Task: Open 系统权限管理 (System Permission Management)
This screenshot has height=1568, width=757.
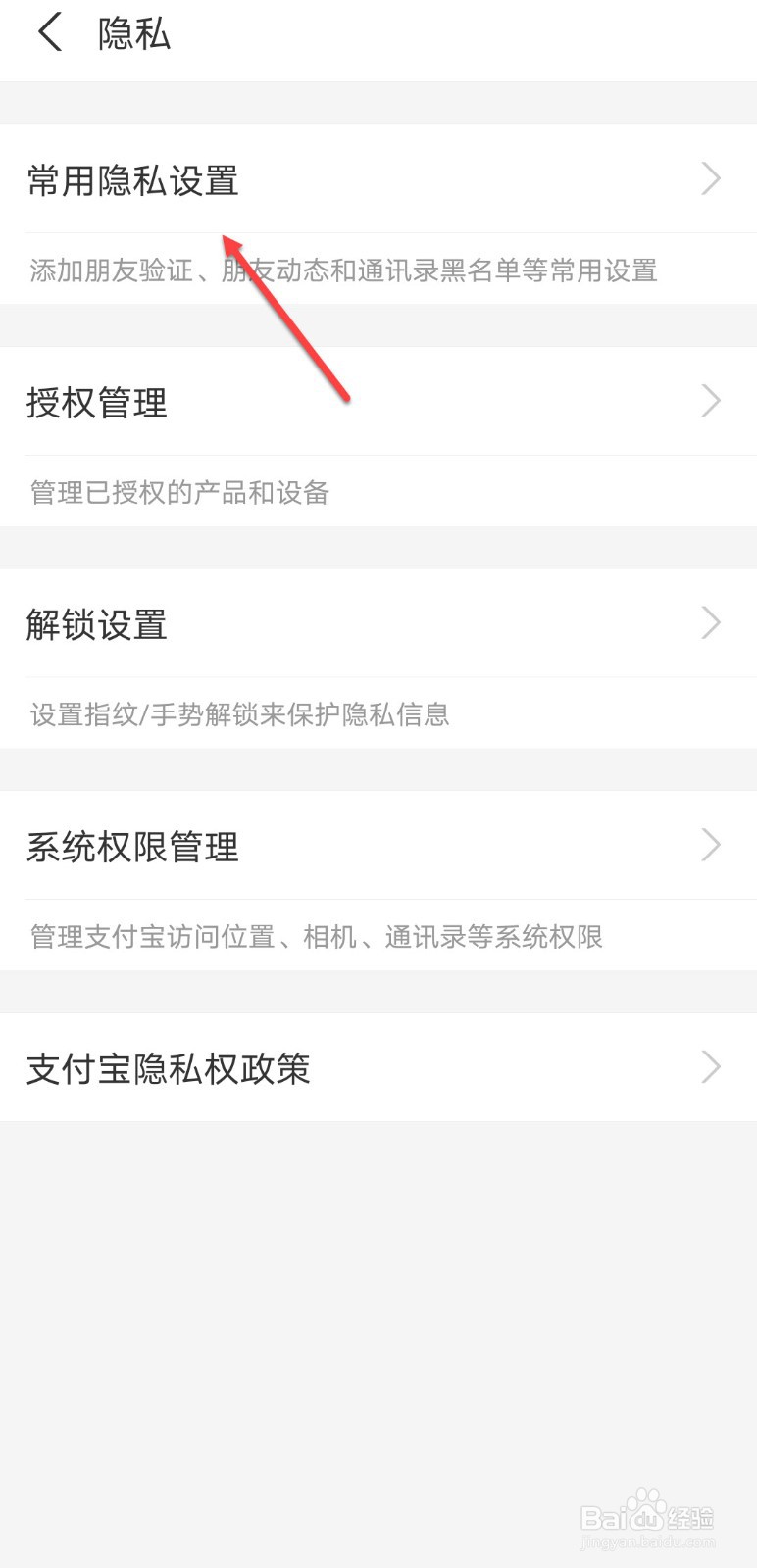Action: click(x=132, y=847)
